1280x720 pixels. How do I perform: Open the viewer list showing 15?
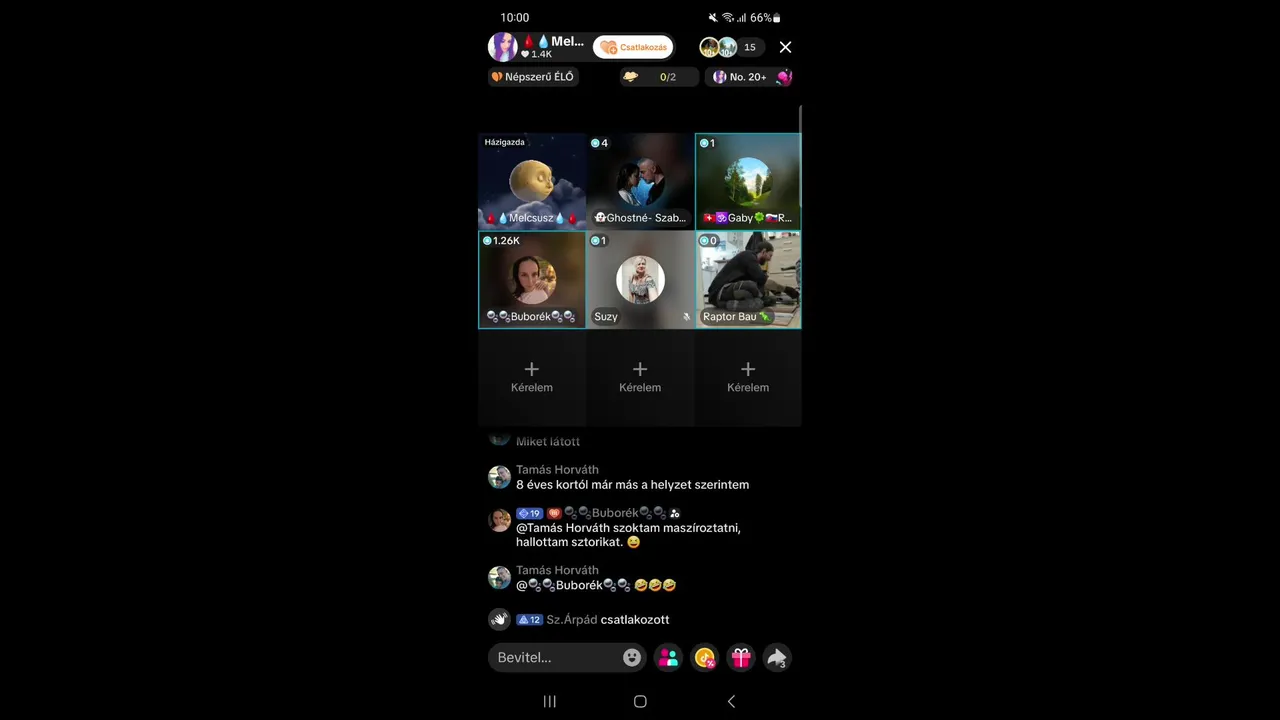coord(749,47)
